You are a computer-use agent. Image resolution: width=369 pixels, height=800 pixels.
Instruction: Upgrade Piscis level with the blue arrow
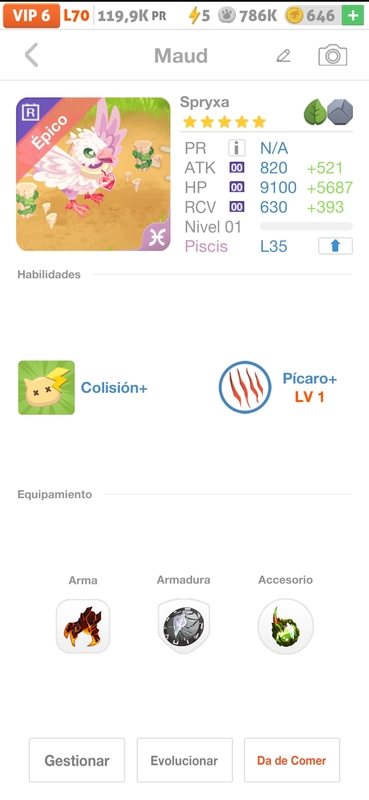[335, 246]
